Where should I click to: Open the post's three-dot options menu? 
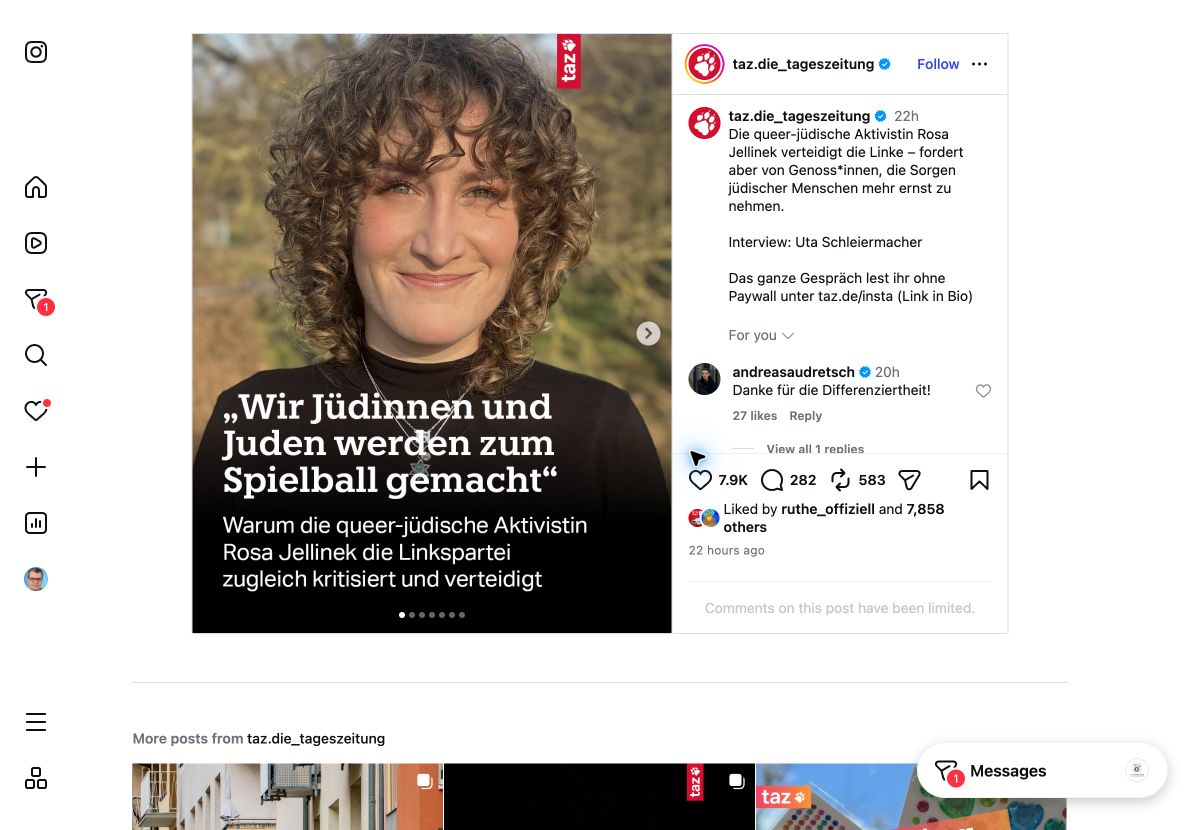(980, 64)
